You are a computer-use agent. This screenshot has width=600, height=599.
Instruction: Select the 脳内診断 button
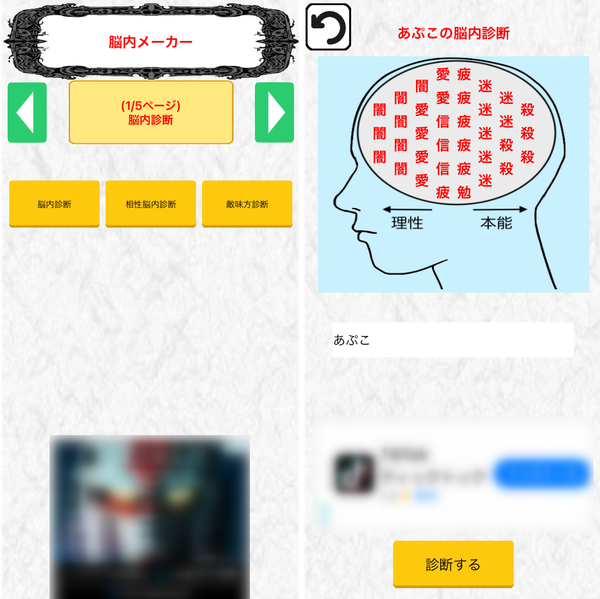tap(54, 204)
